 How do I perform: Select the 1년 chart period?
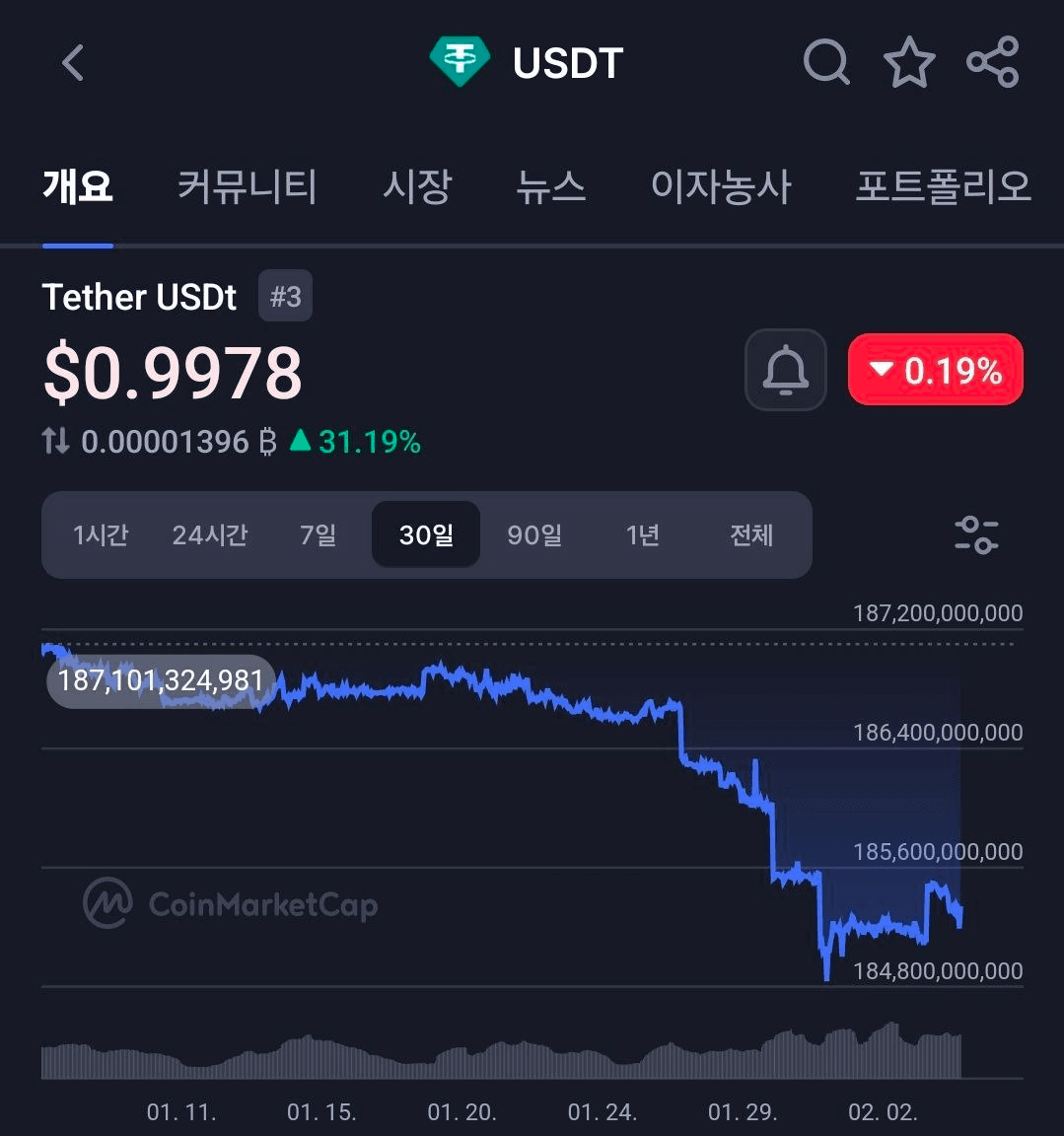pyautogui.click(x=642, y=535)
